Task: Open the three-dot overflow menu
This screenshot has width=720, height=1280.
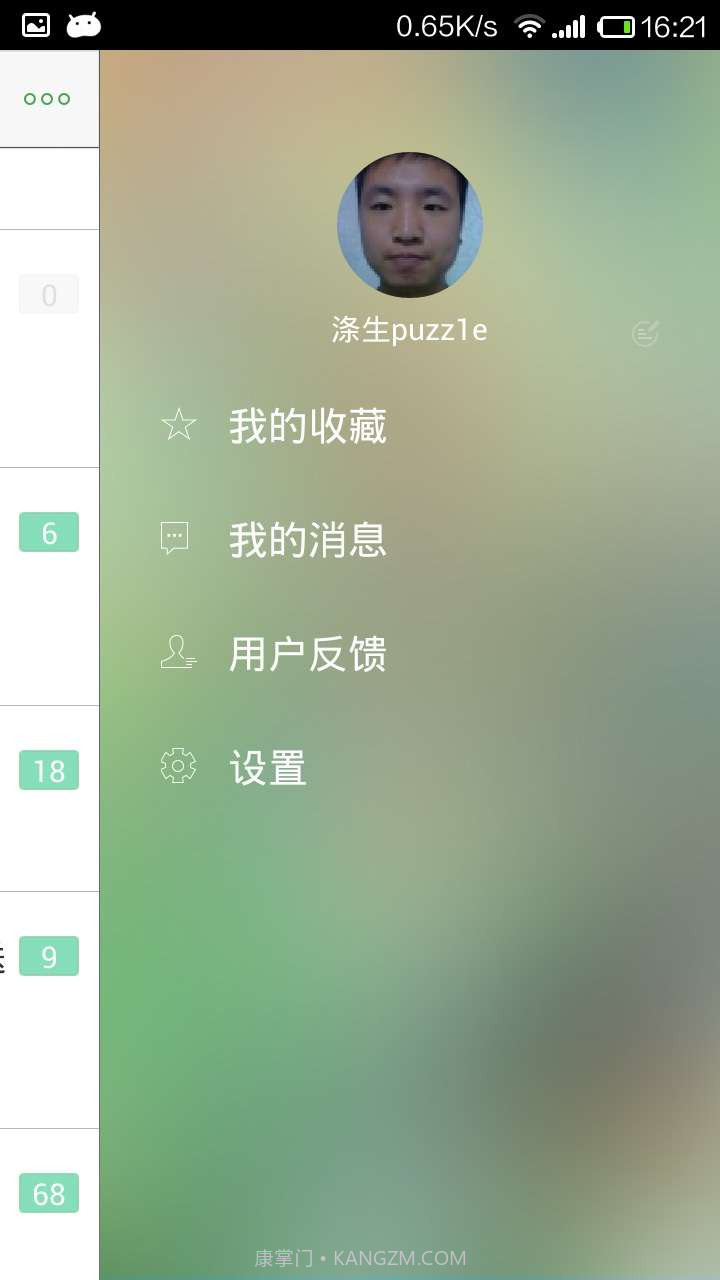Action: (46, 98)
